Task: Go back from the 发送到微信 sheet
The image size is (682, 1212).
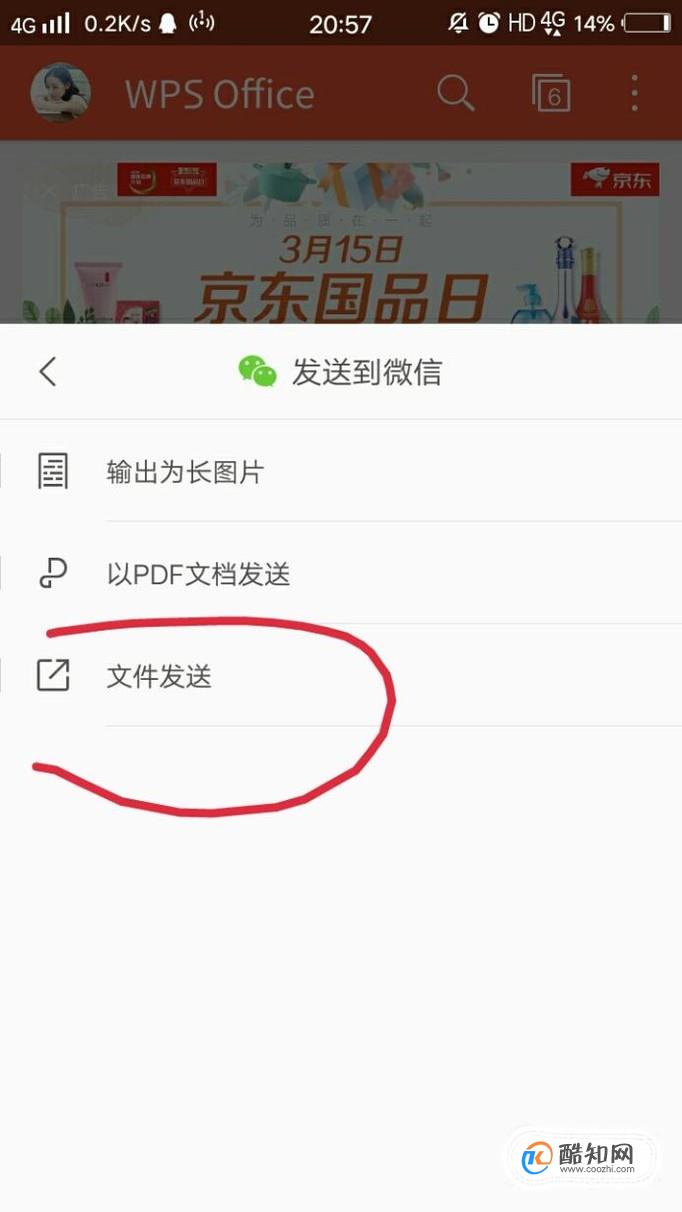Action: tap(47, 372)
